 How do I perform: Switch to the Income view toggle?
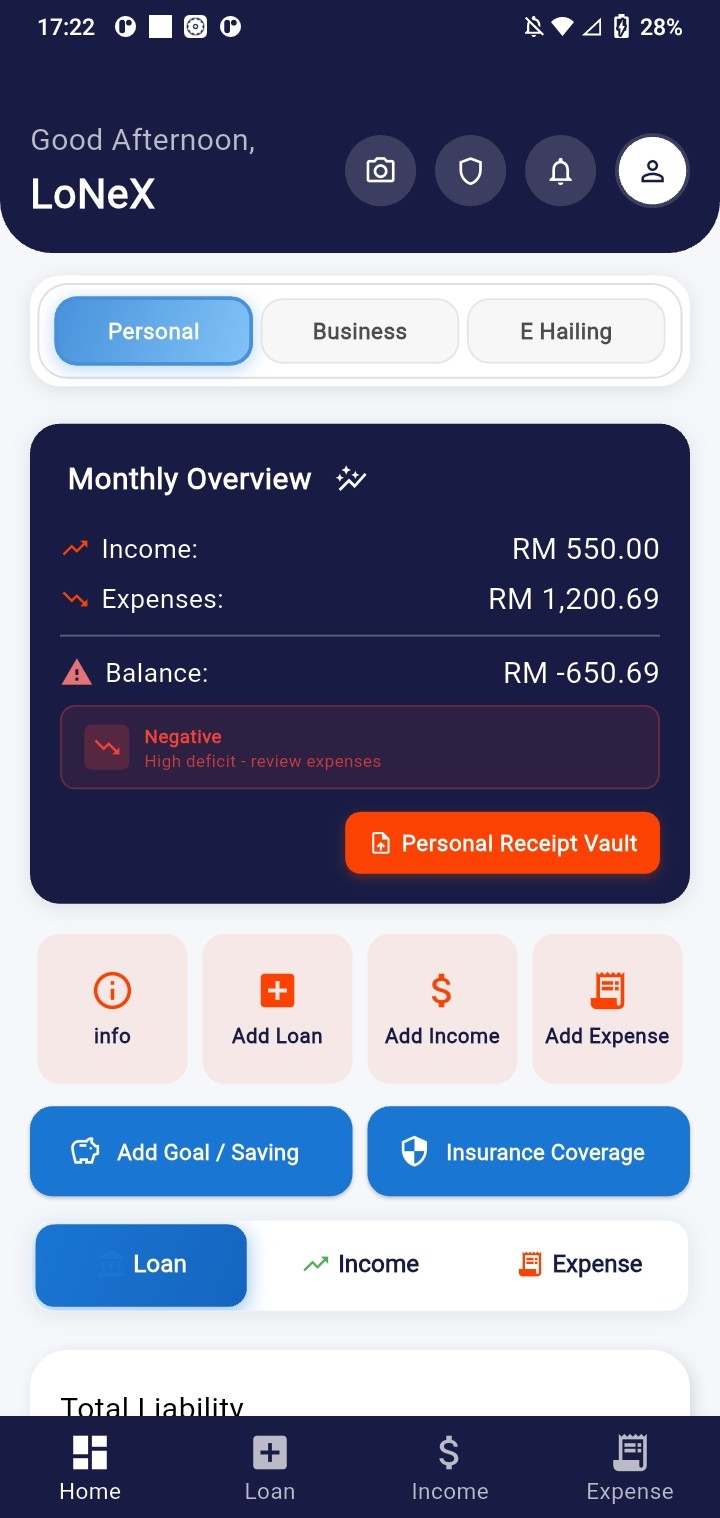tap(360, 1264)
